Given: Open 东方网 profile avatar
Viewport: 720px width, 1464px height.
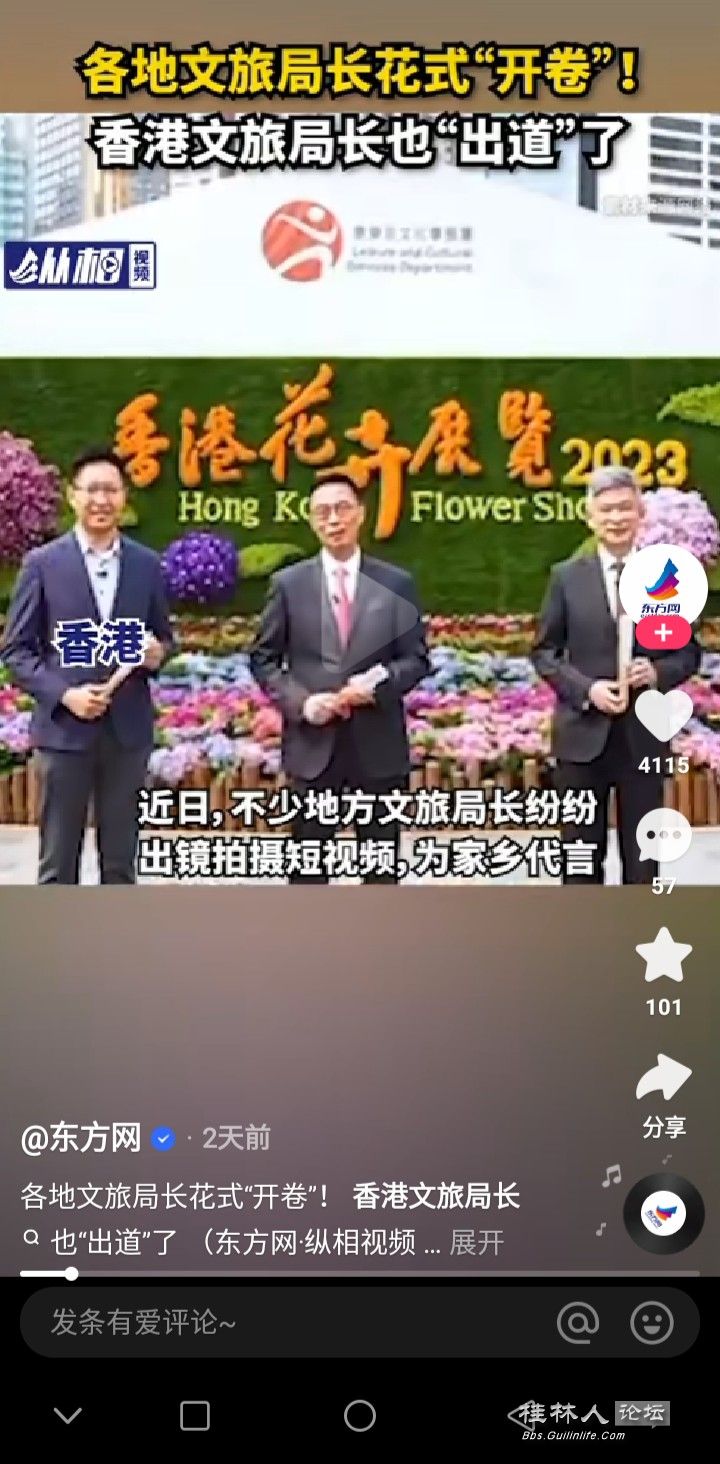Looking at the screenshot, I should click(x=663, y=585).
